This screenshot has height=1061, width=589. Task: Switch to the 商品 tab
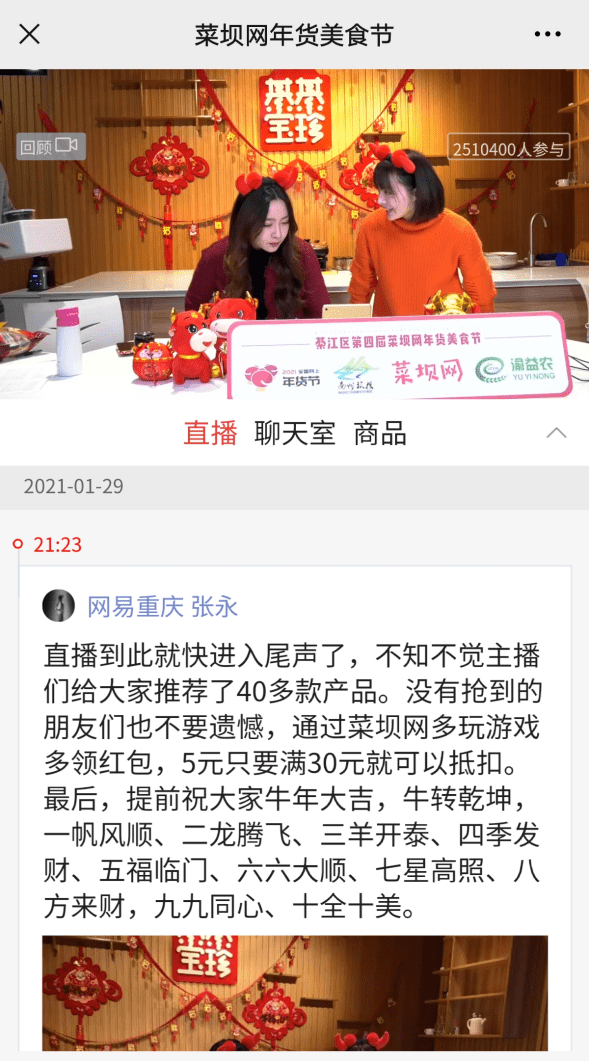pos(380,433)
